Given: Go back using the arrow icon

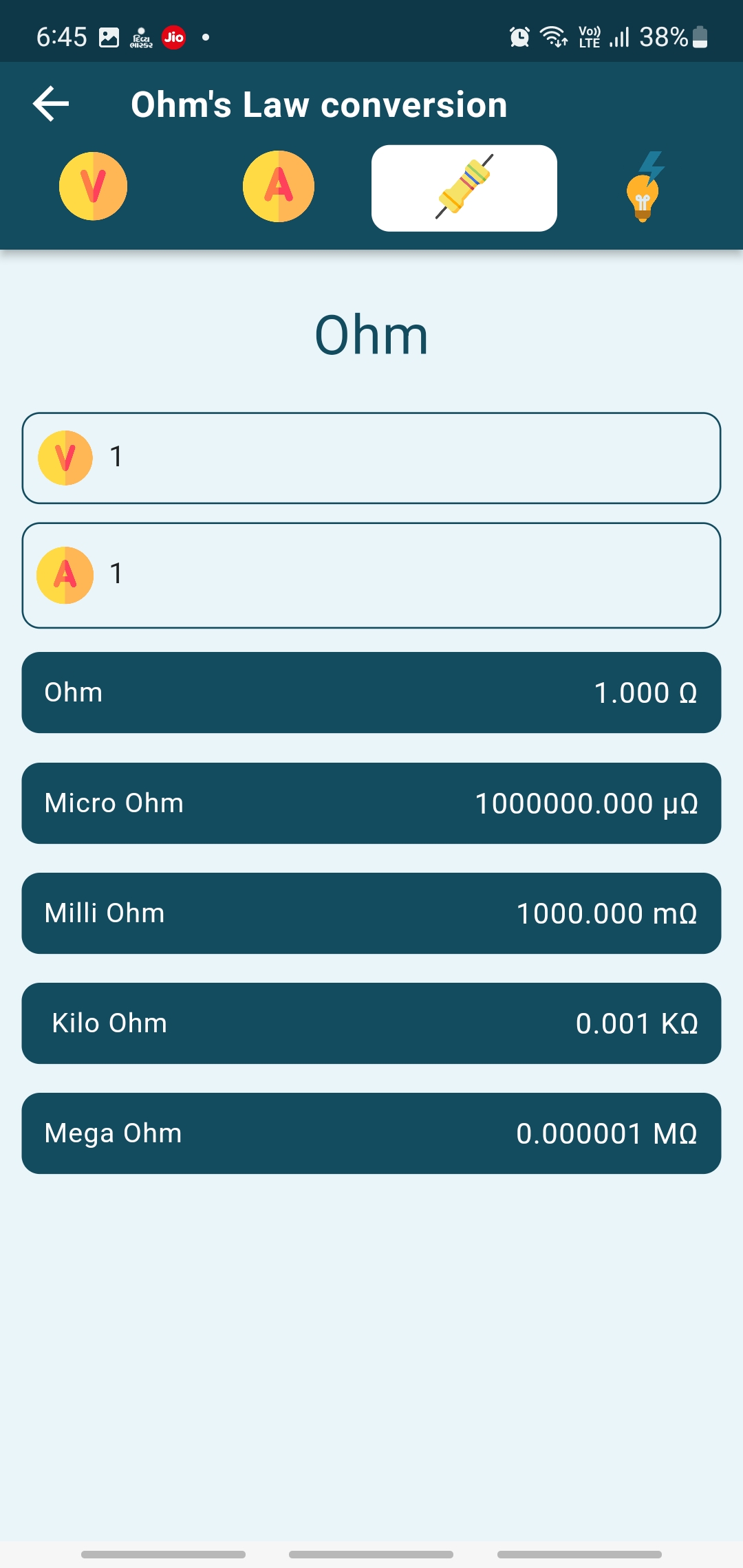Looking at the screenshot, I should (51, 105).
